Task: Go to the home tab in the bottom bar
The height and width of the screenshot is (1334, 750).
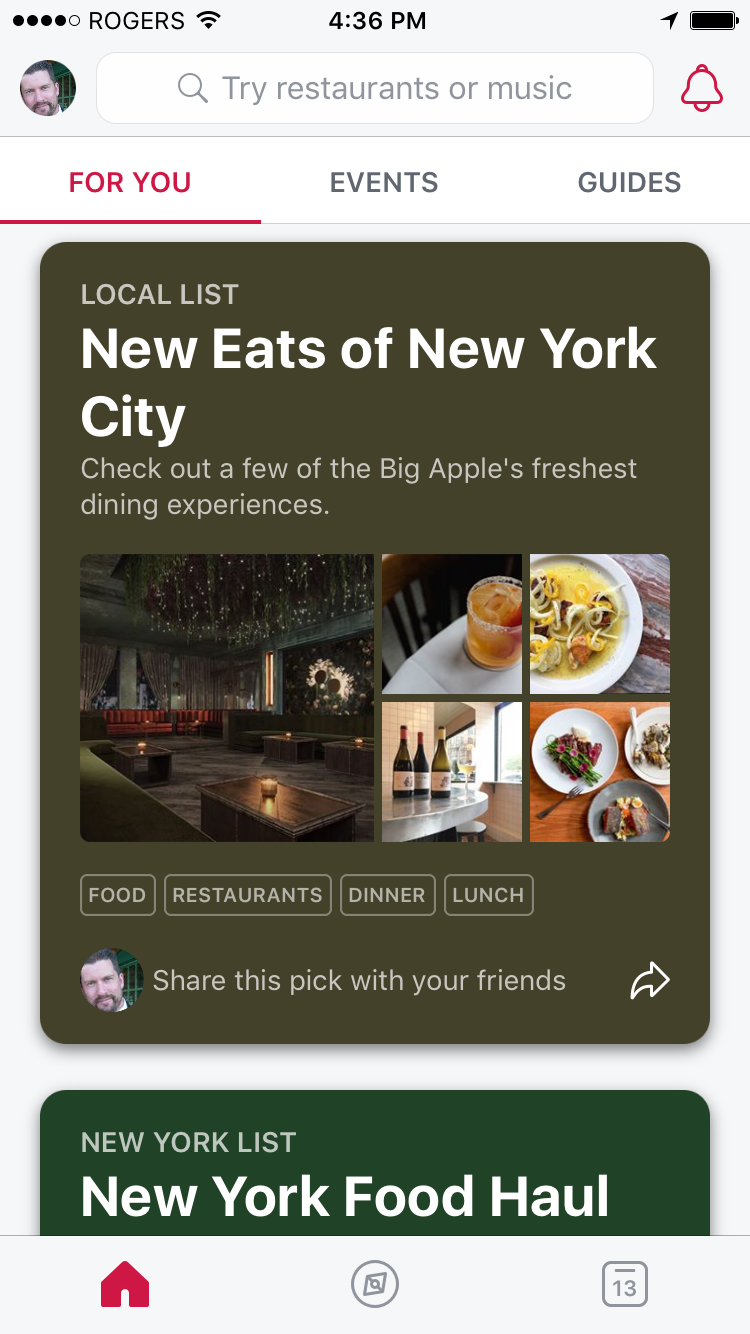Action: [125, 1284]
